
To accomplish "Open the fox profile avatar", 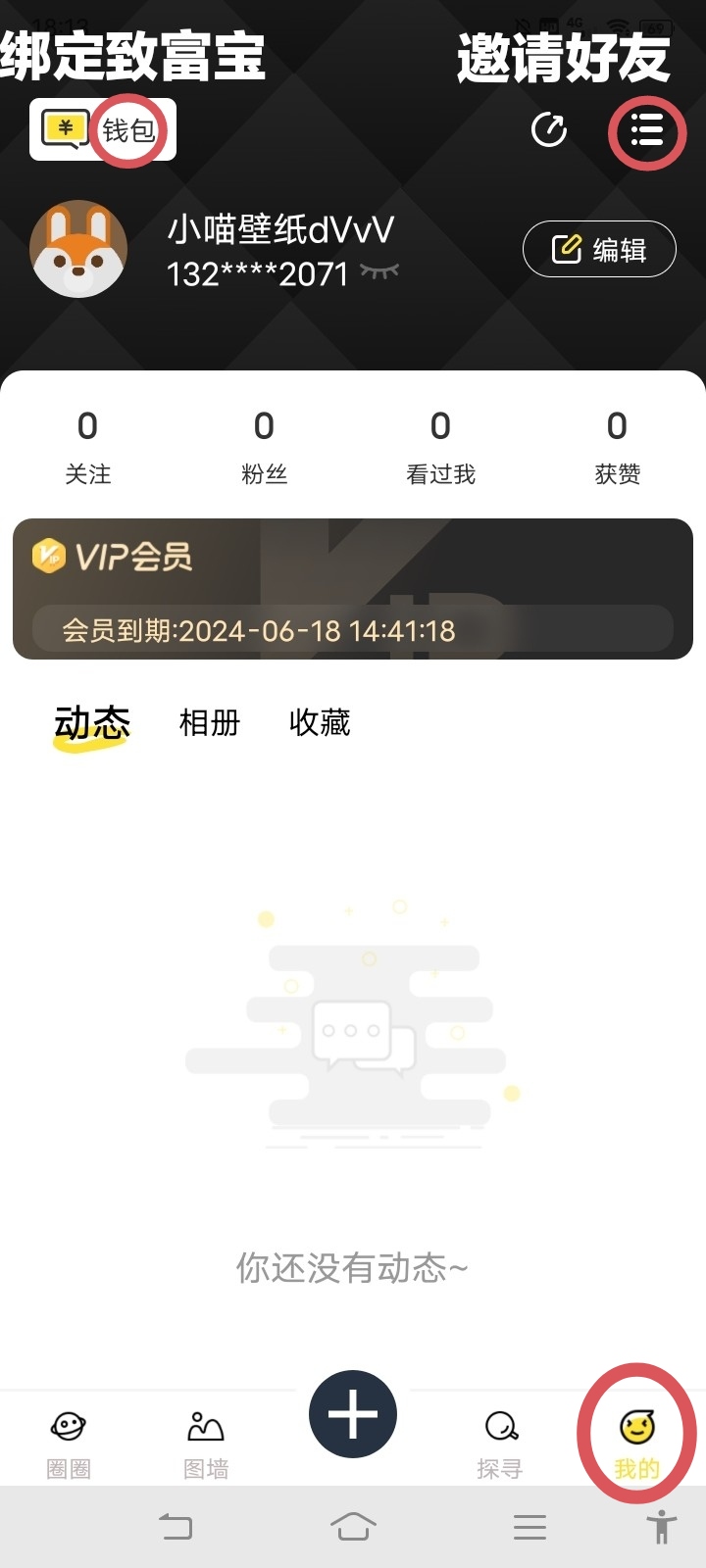I will [78, 249].
